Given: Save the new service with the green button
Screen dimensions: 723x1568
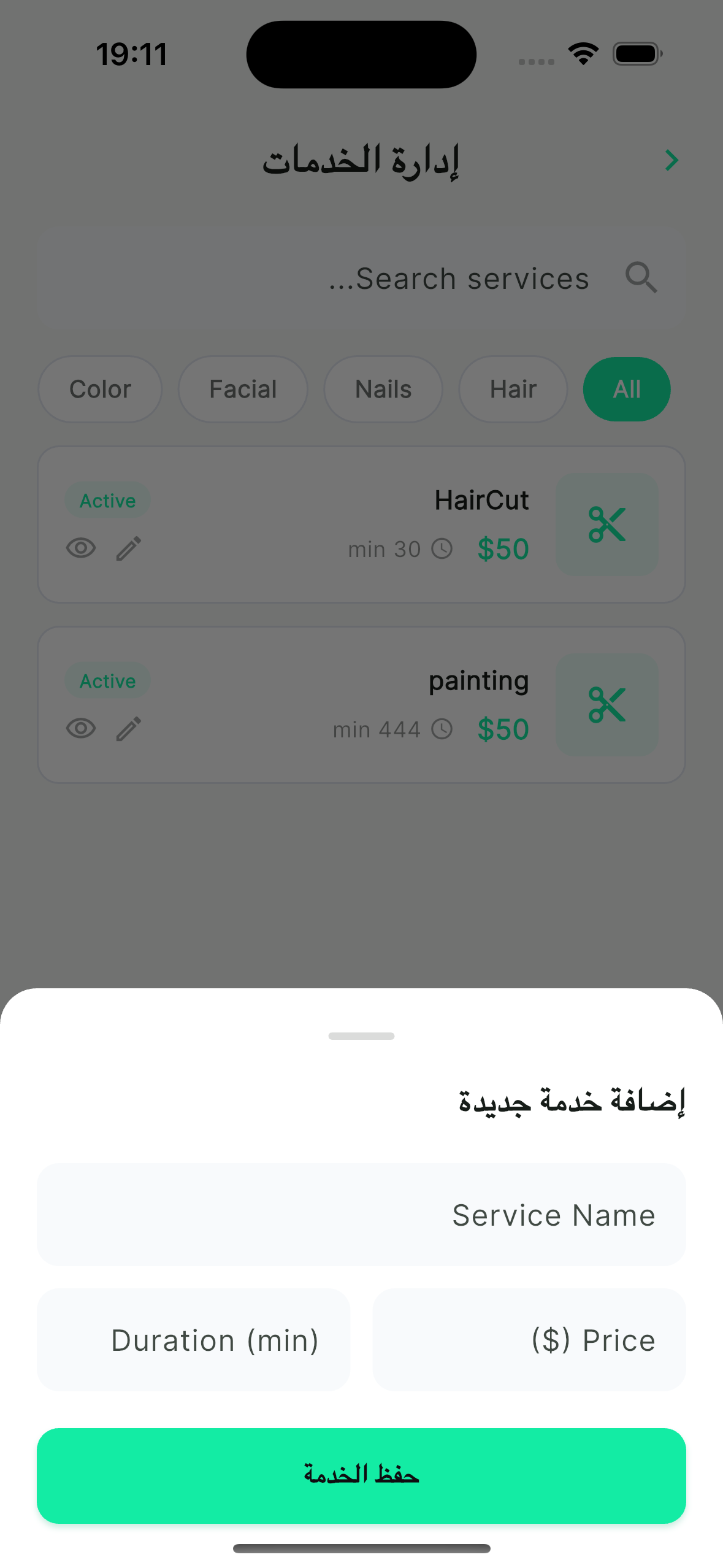Looking at the screenshot, I should click(x=361, y=1475).
